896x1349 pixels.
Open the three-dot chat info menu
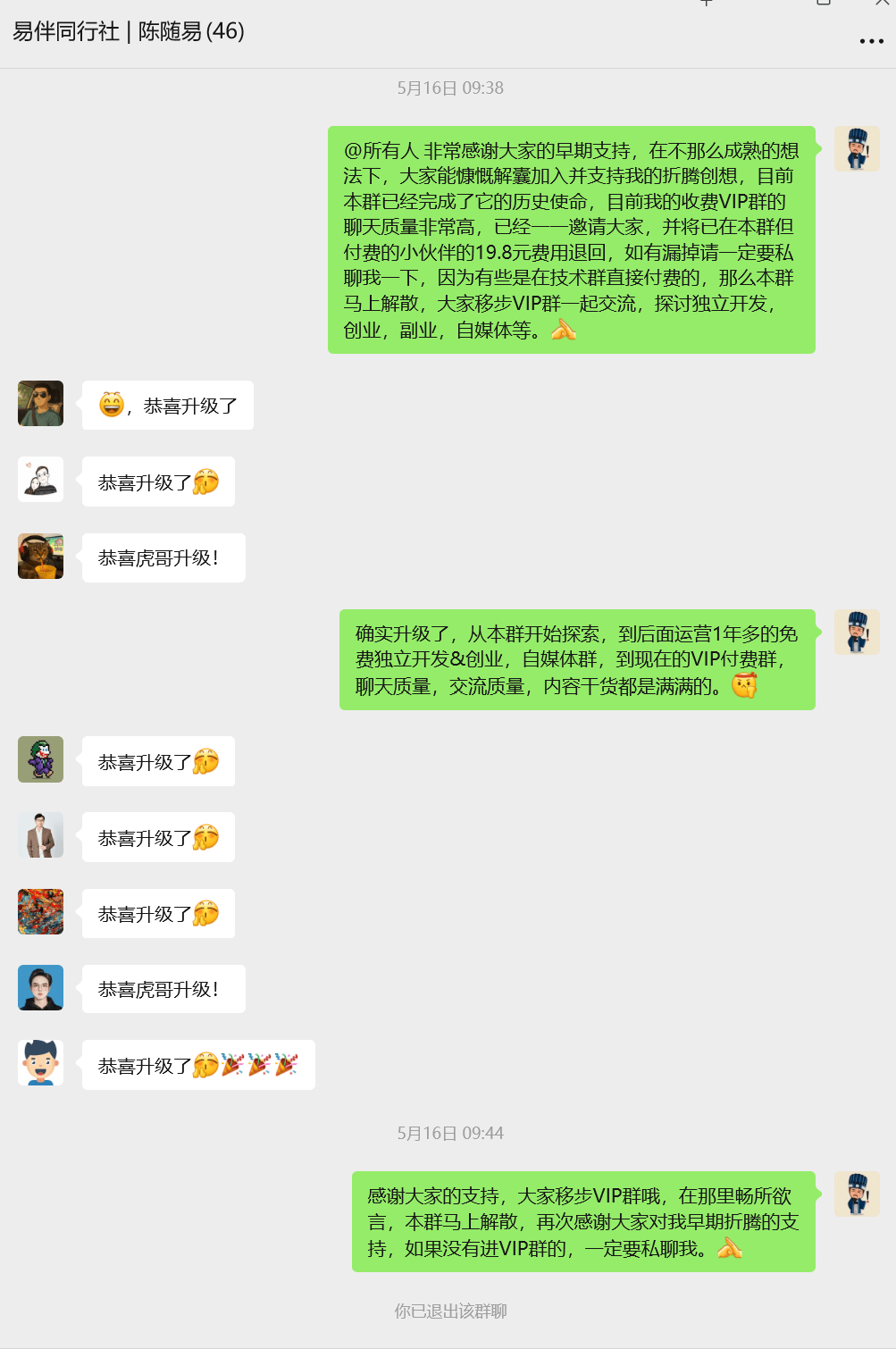click(x=871, y=41)
